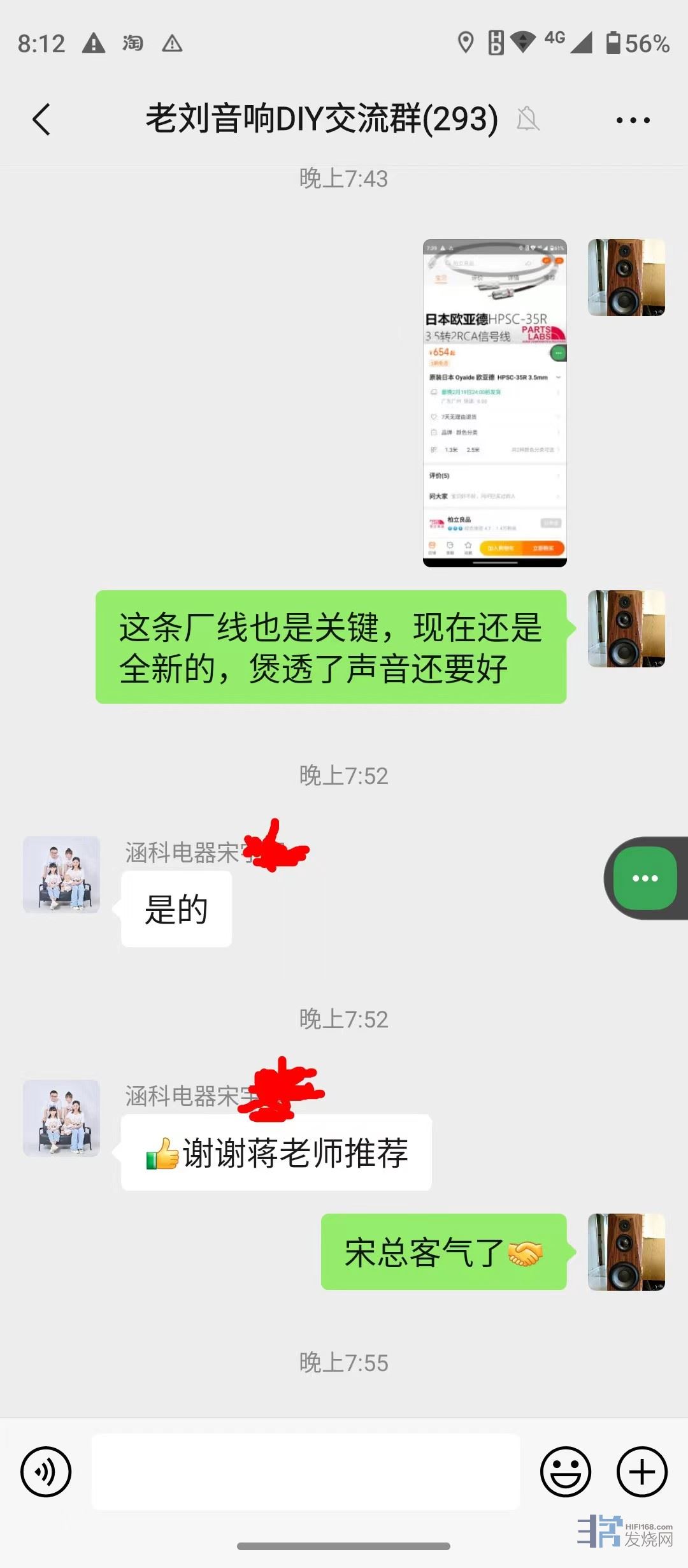688x1568 pixels.
Task: Open the chat's three-dot menu
Action: tap(633, 120)
